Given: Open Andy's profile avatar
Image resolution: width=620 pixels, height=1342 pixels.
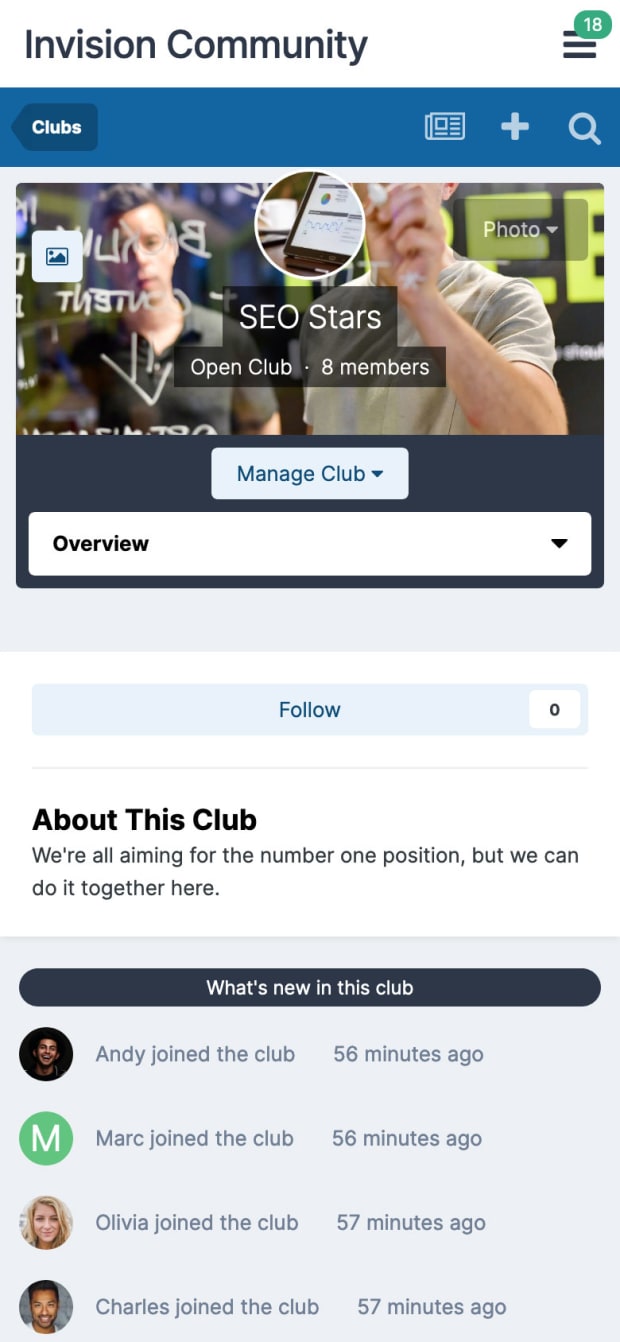Looking at the screenshot, I should (46, 1054).
